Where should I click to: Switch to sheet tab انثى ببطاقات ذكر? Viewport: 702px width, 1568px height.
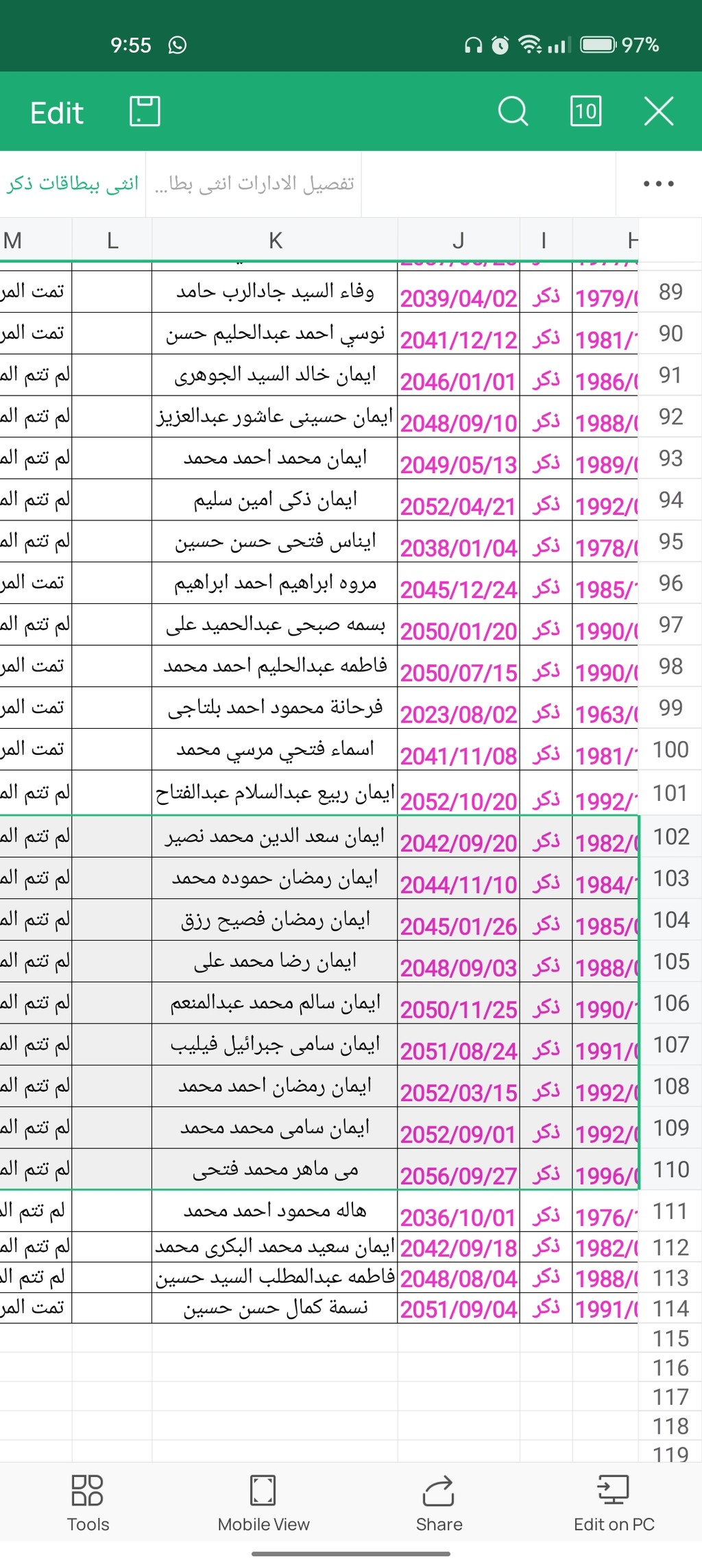73,184
